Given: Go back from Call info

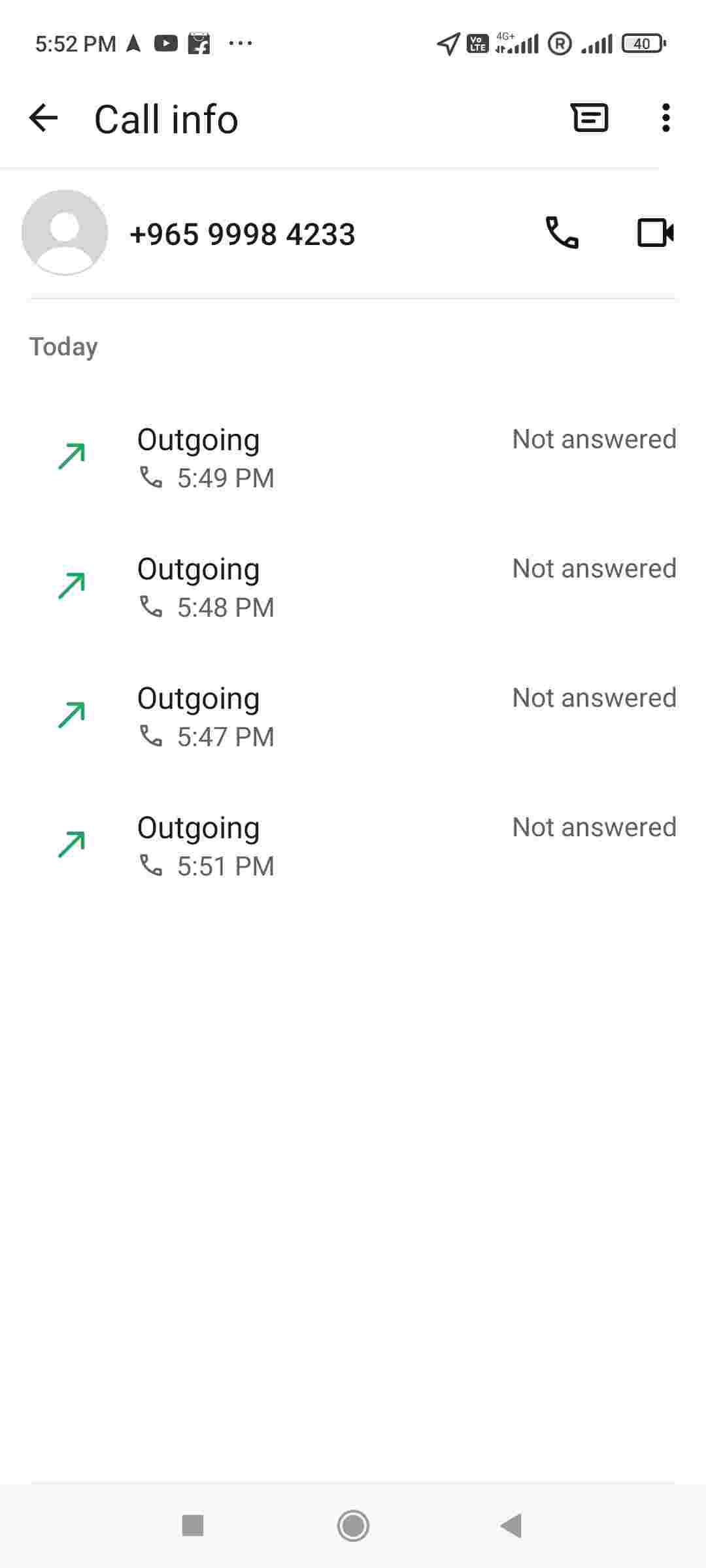Looking at the screenshot, I should (44, 118).
